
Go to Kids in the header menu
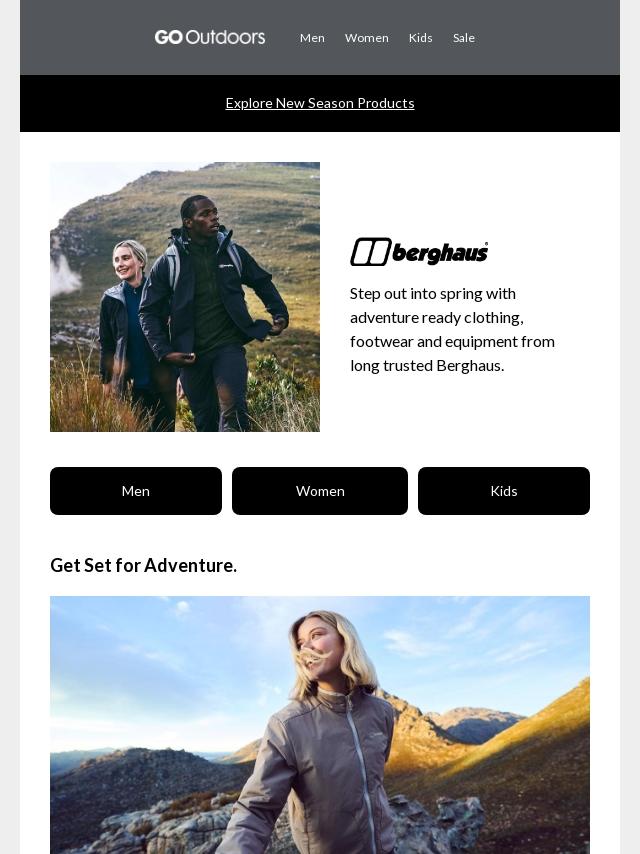(x=420, y=38)
